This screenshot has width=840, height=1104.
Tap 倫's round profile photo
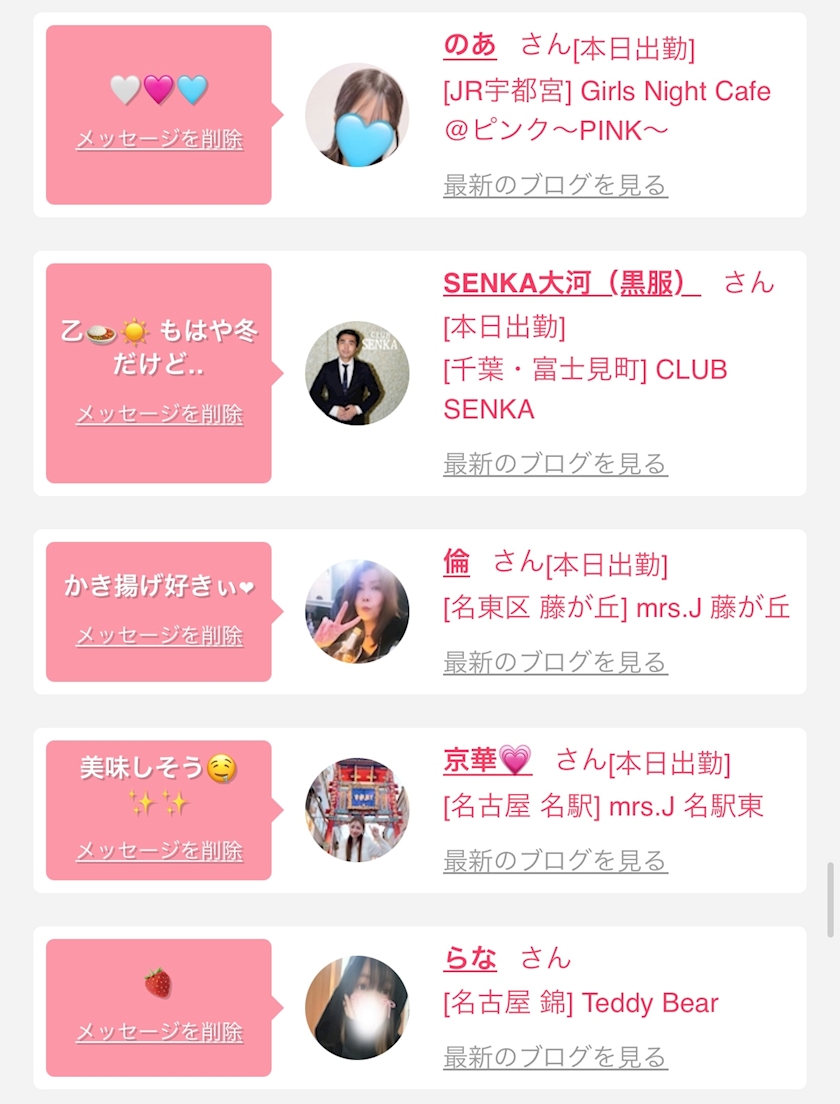(357, 611)
